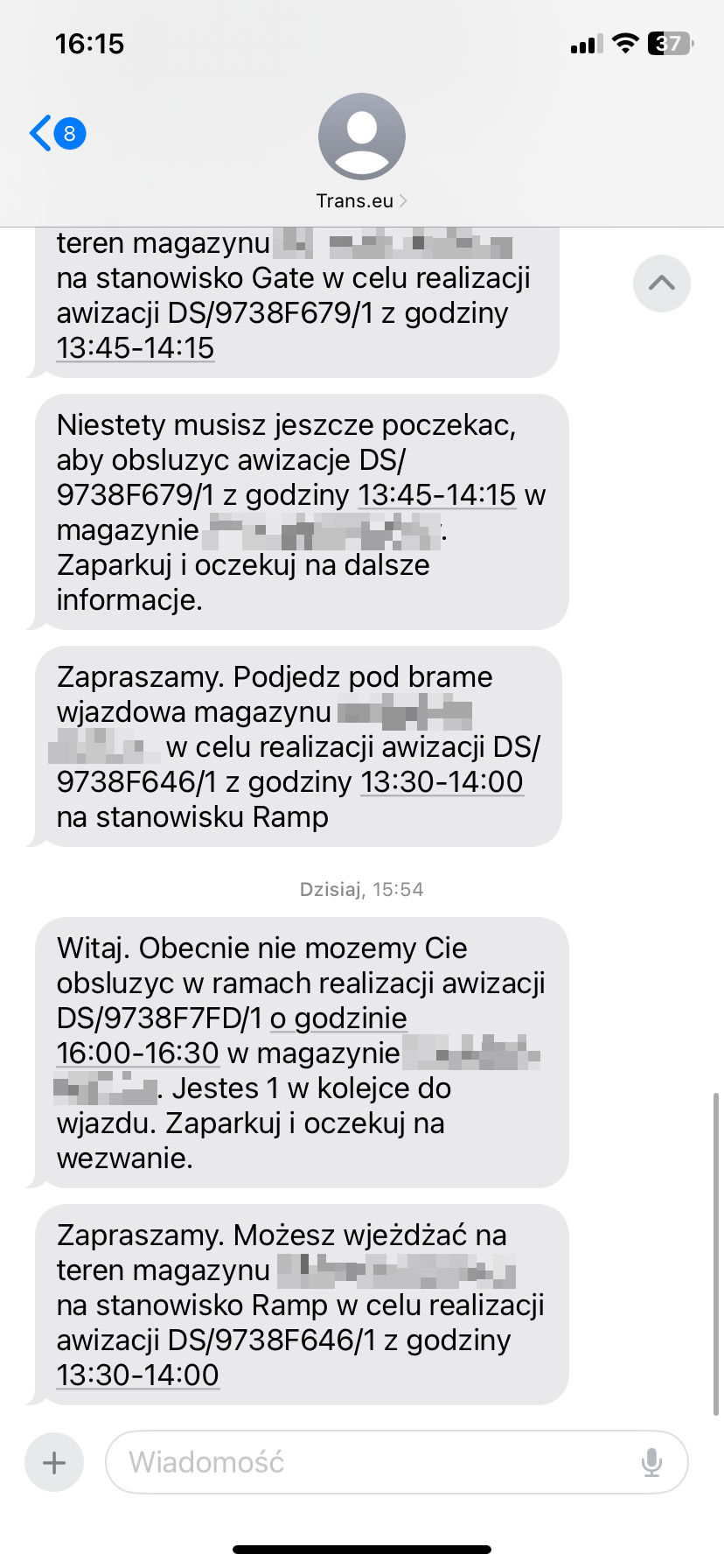Start voice dictation with the microphone
Screen dimensions: 724x1568
(x=651, y=1462)
